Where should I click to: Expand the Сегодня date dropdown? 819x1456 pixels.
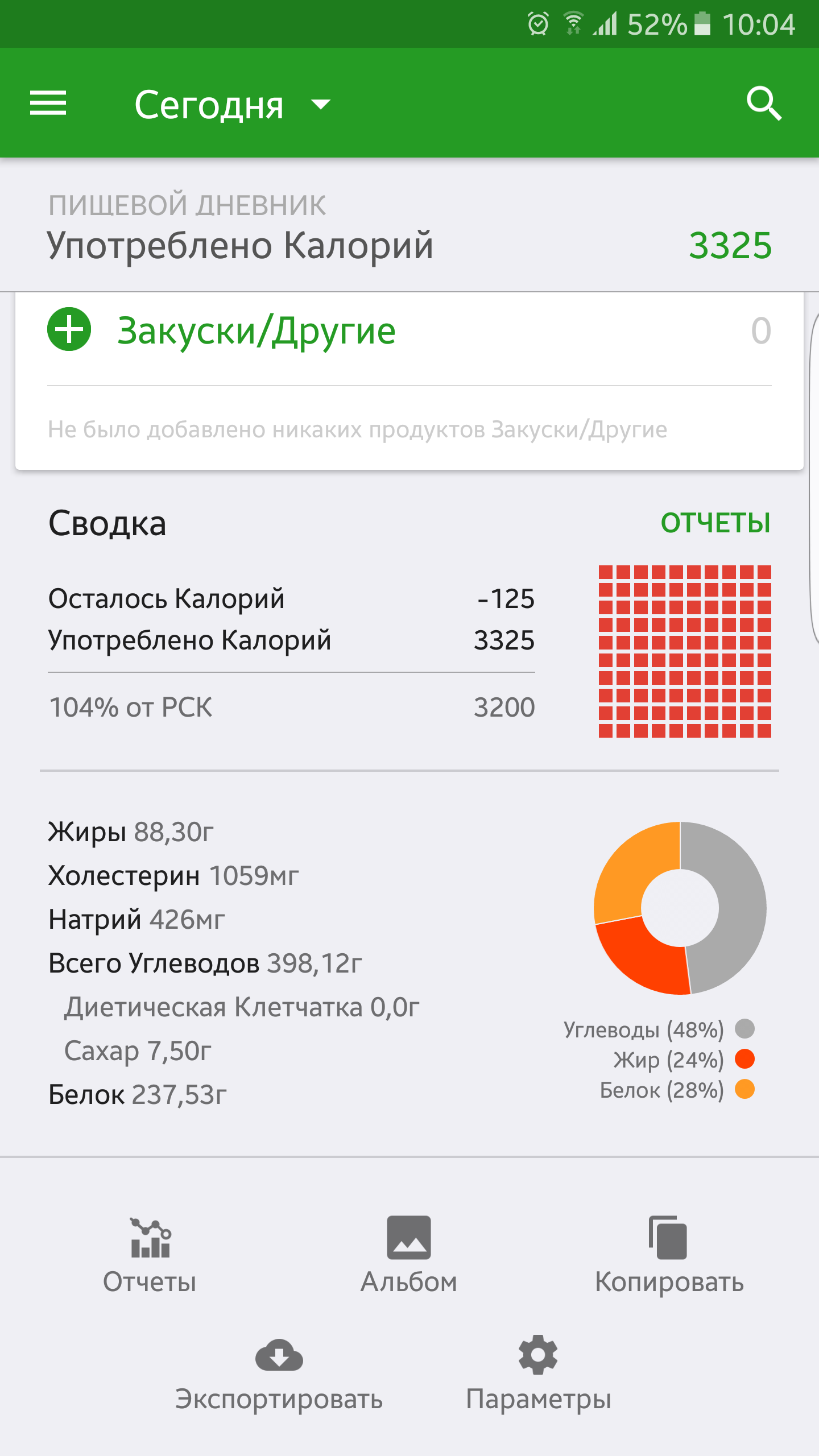(x=210, y=104)
